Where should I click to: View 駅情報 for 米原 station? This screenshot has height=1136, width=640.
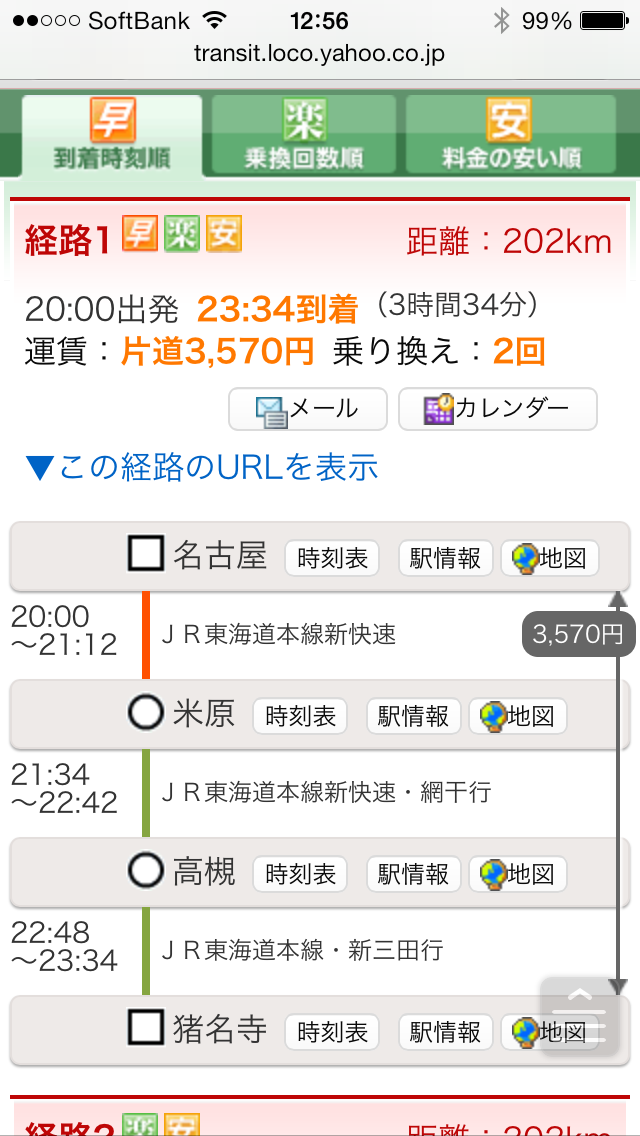pyautogui.click(x=413, y=716)
